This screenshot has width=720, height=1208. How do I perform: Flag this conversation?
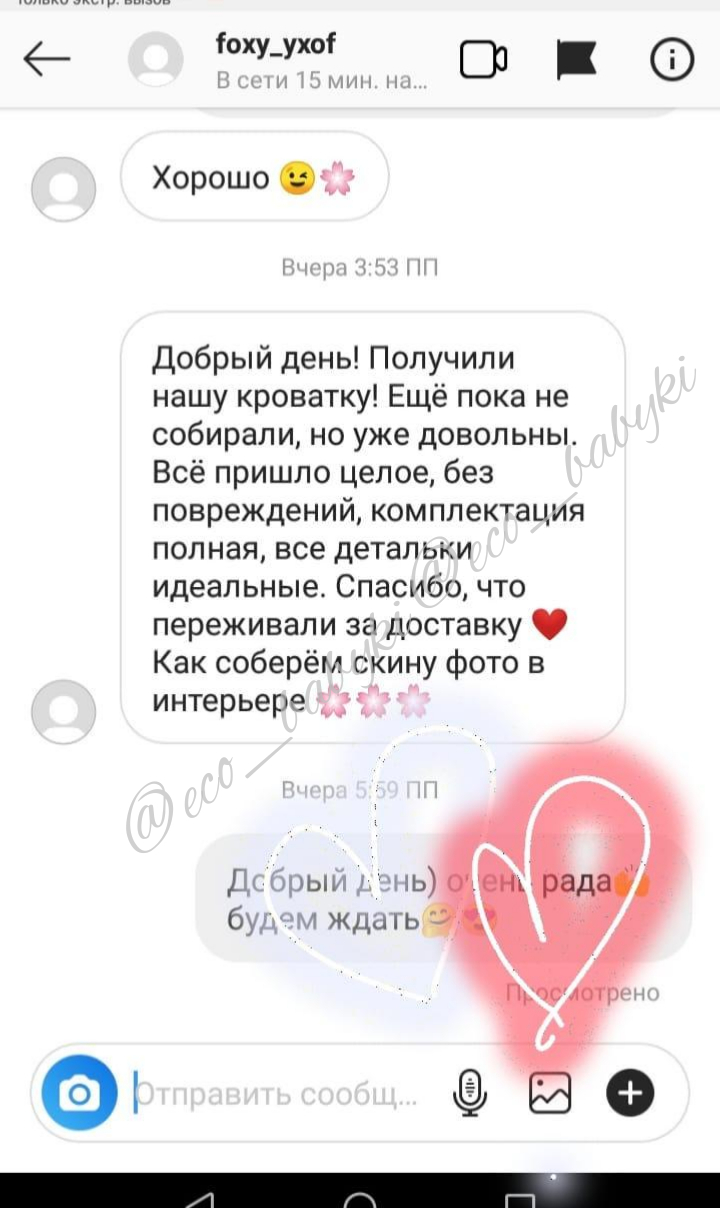(576, 60)
